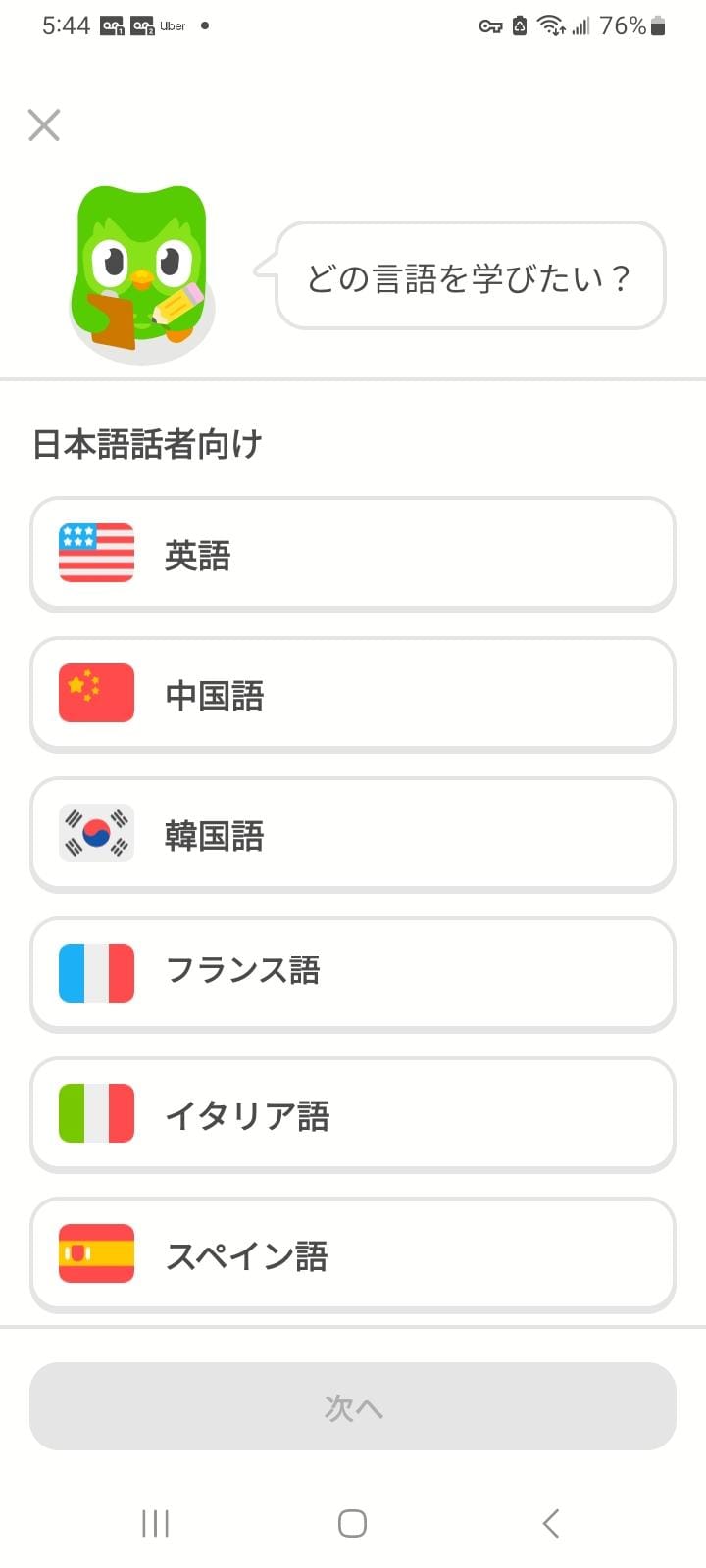Tap the Android home button
The image size is (706, 1568).
pyautogui.click(x=351, y=1523)
